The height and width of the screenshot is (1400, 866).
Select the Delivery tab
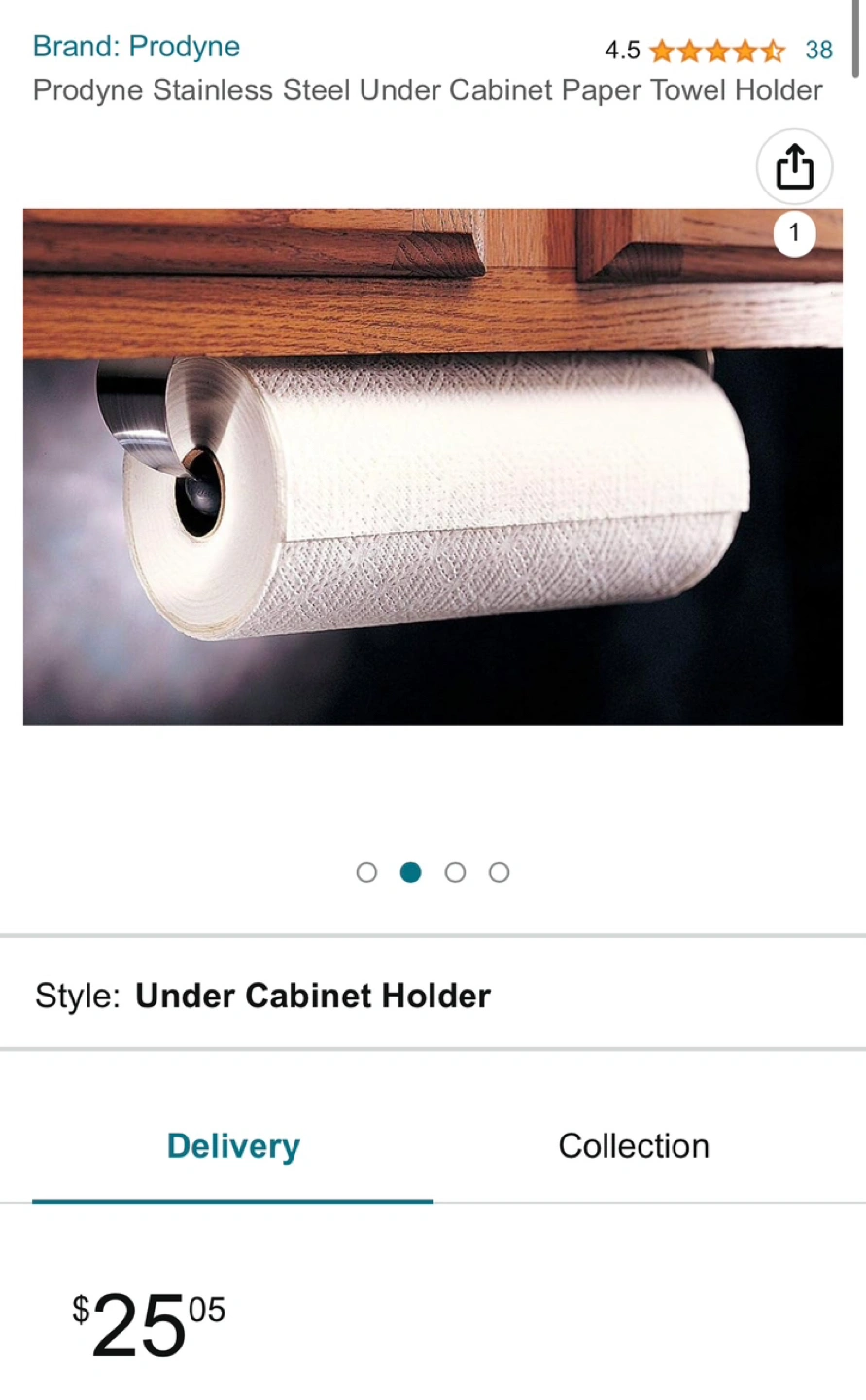(x=233, y=1146)
